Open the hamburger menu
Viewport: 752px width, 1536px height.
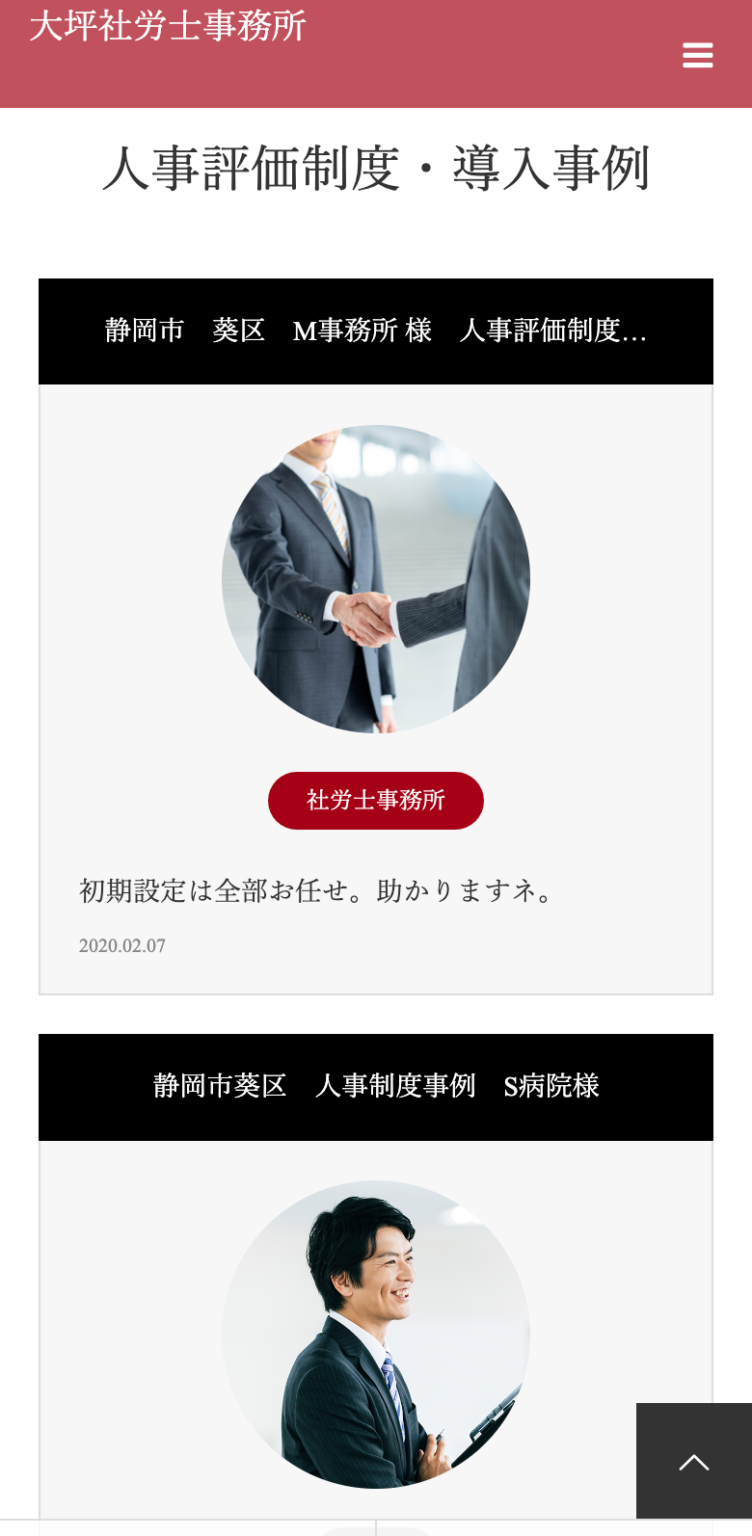(x=697, y=55)
